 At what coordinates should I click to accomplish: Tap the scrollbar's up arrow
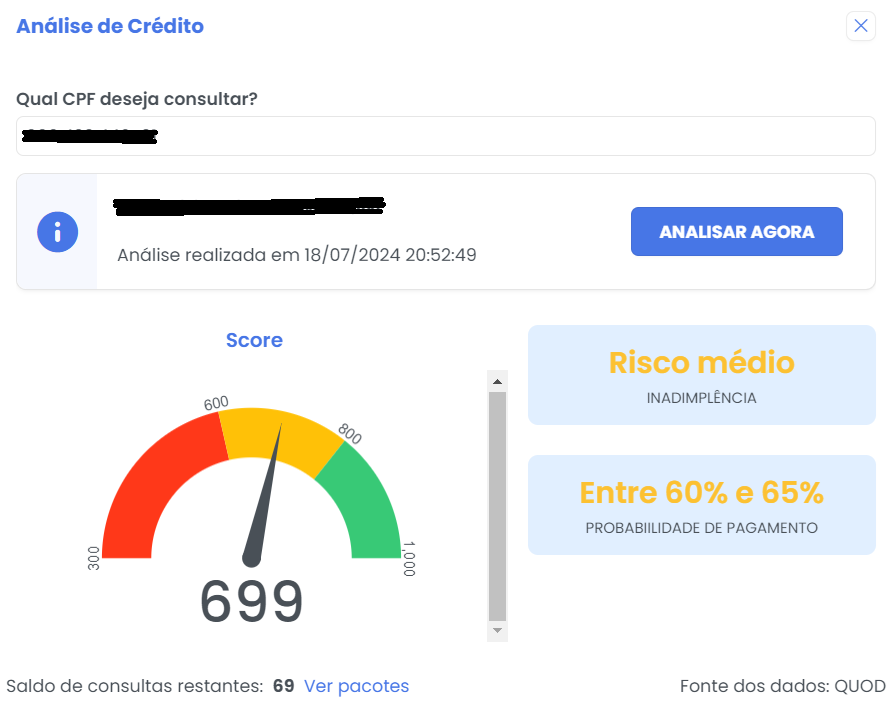(x=497, y=381)
